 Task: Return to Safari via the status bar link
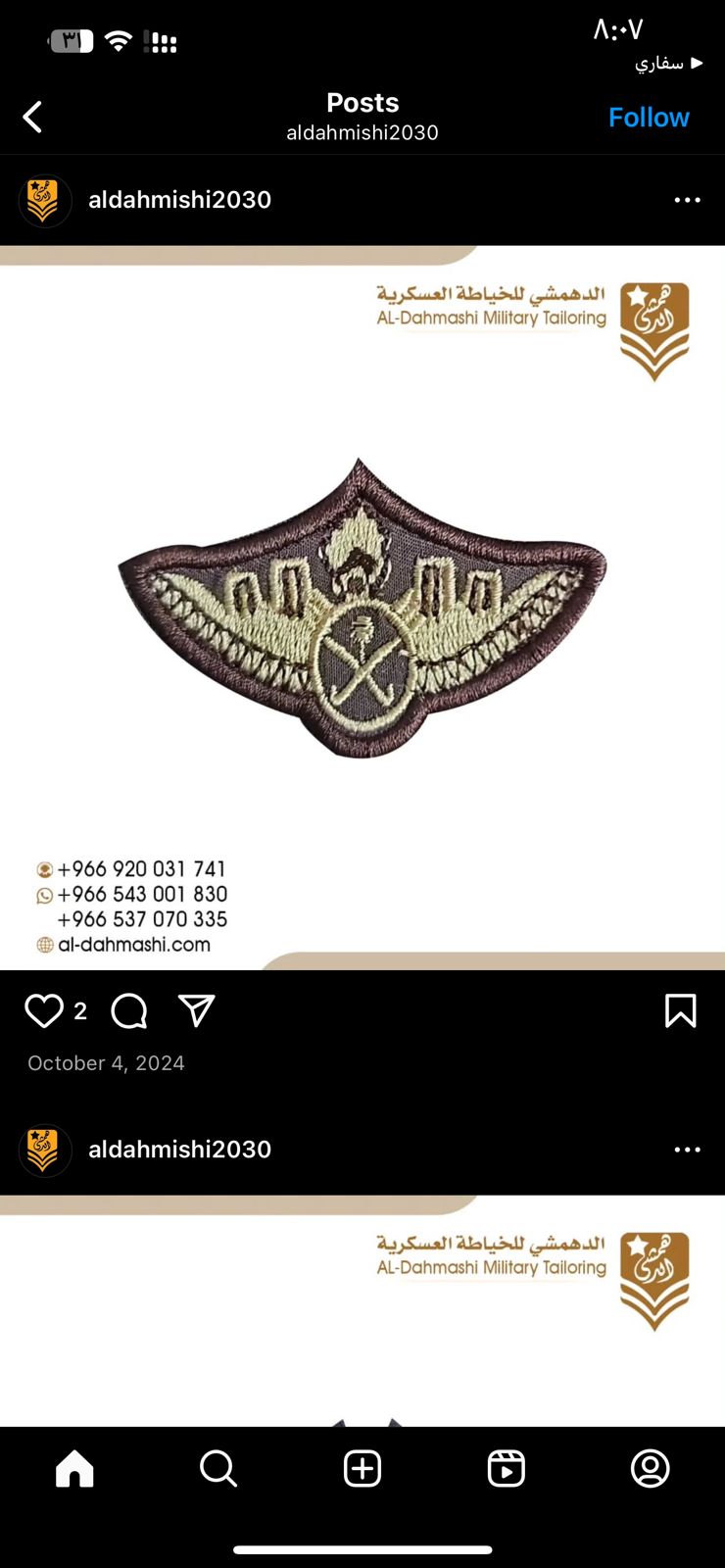668,63
